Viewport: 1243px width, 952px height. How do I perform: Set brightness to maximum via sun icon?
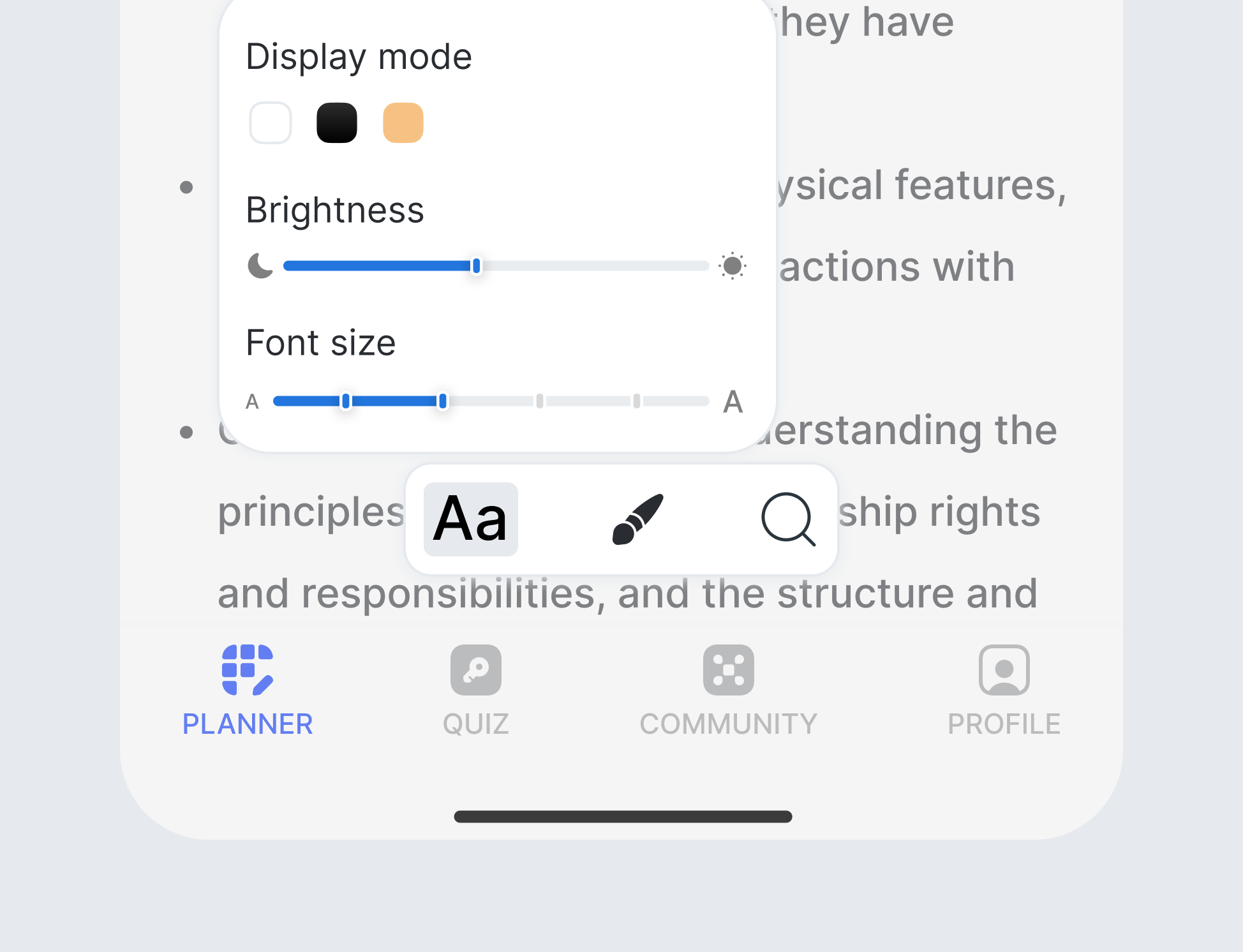pyautogui.click(x=733, y=265)
